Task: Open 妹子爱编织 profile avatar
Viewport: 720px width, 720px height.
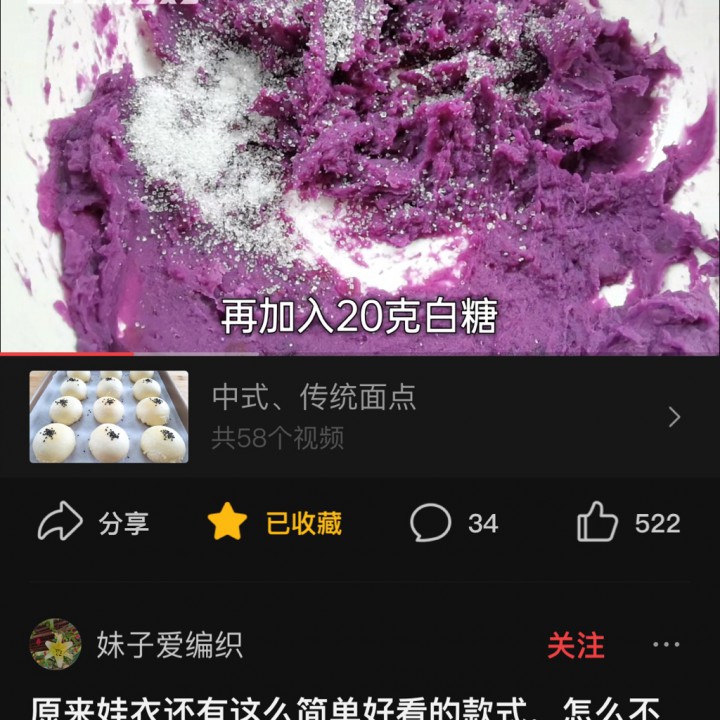Action: coord(55,644)
